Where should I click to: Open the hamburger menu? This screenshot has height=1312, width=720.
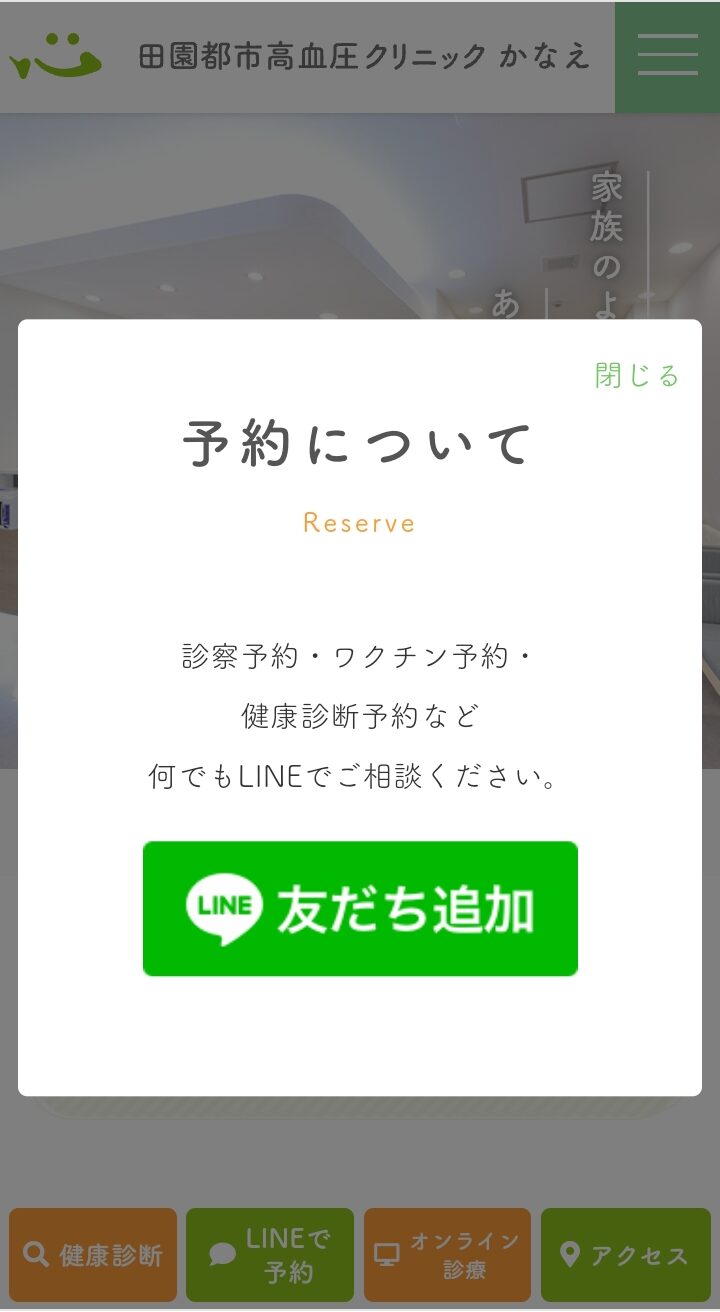click(x=667, y=55)
